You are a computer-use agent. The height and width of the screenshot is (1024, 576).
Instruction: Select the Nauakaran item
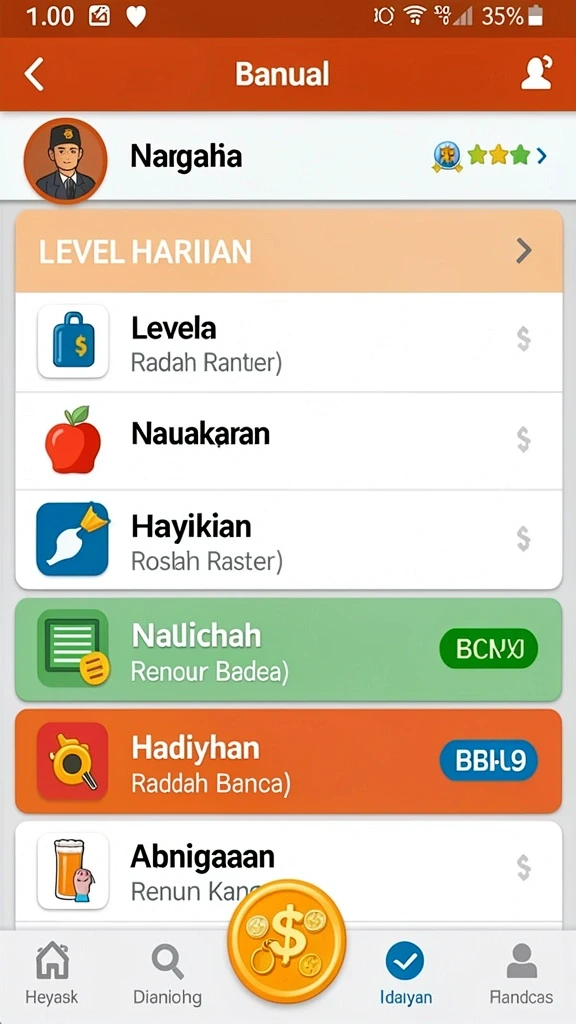(x=289, y=441)
